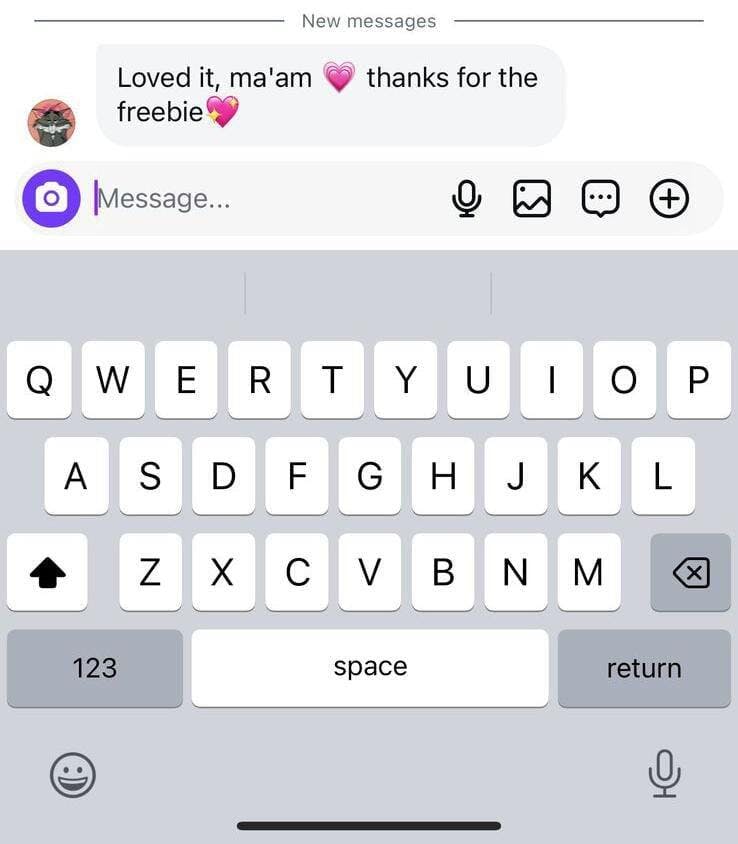Tap the backspace key on keyboard
Image resolution: width=738 pixels, height=844 pixels.
click(x=690, y=573)
